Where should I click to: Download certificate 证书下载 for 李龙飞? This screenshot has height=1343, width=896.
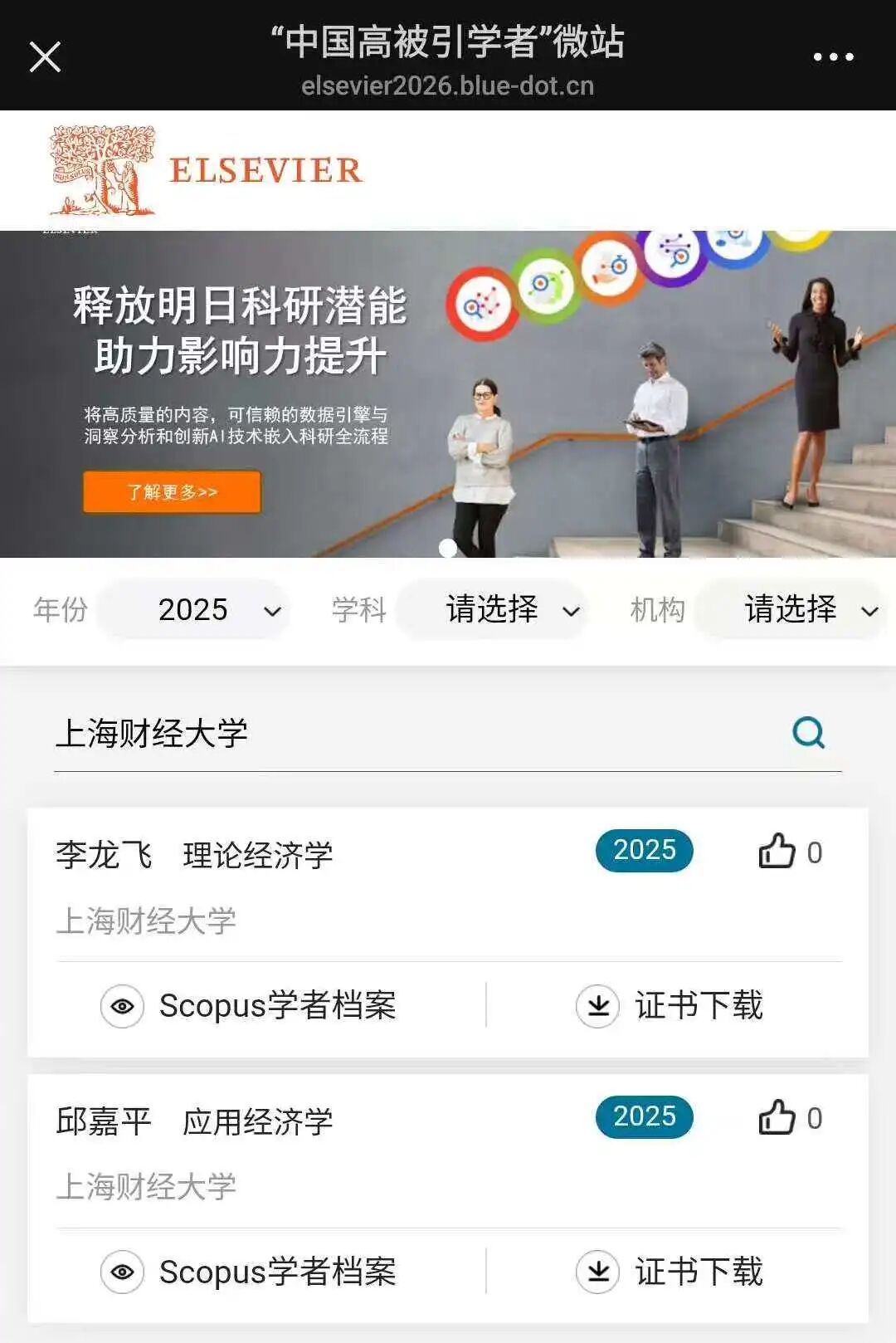coord(670,1006)
